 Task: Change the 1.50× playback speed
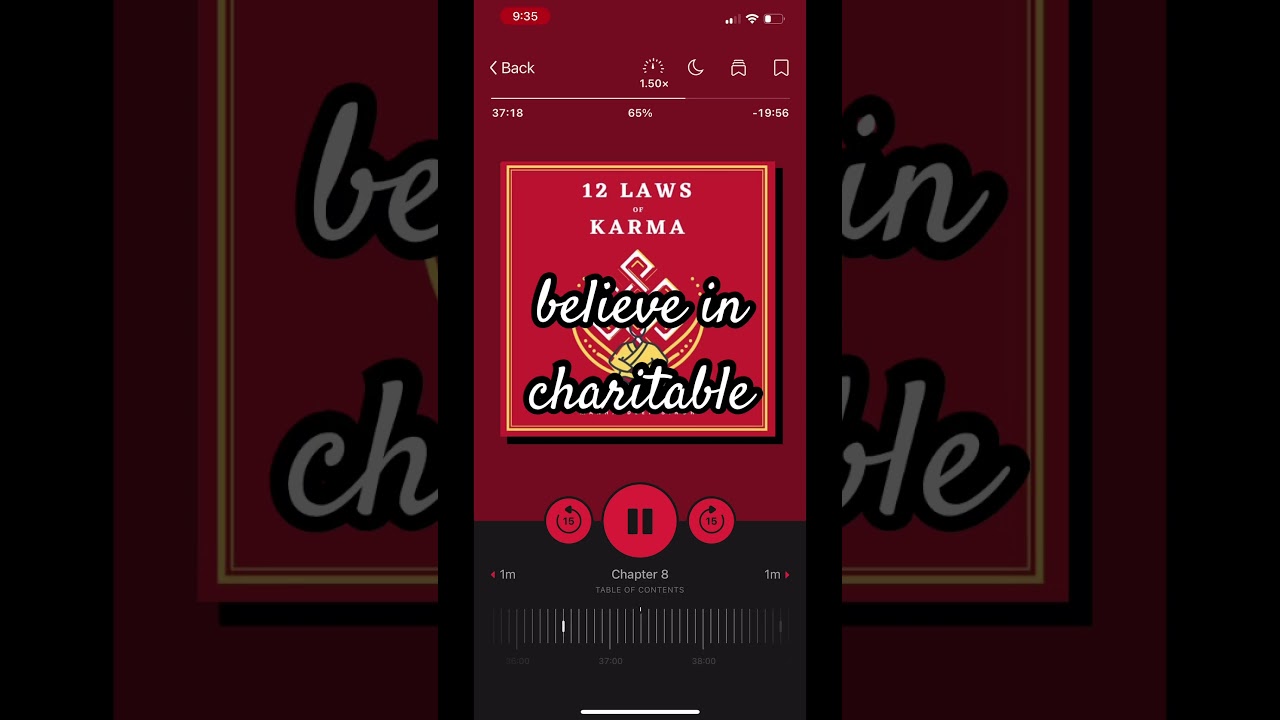click(x=653, y=73)
